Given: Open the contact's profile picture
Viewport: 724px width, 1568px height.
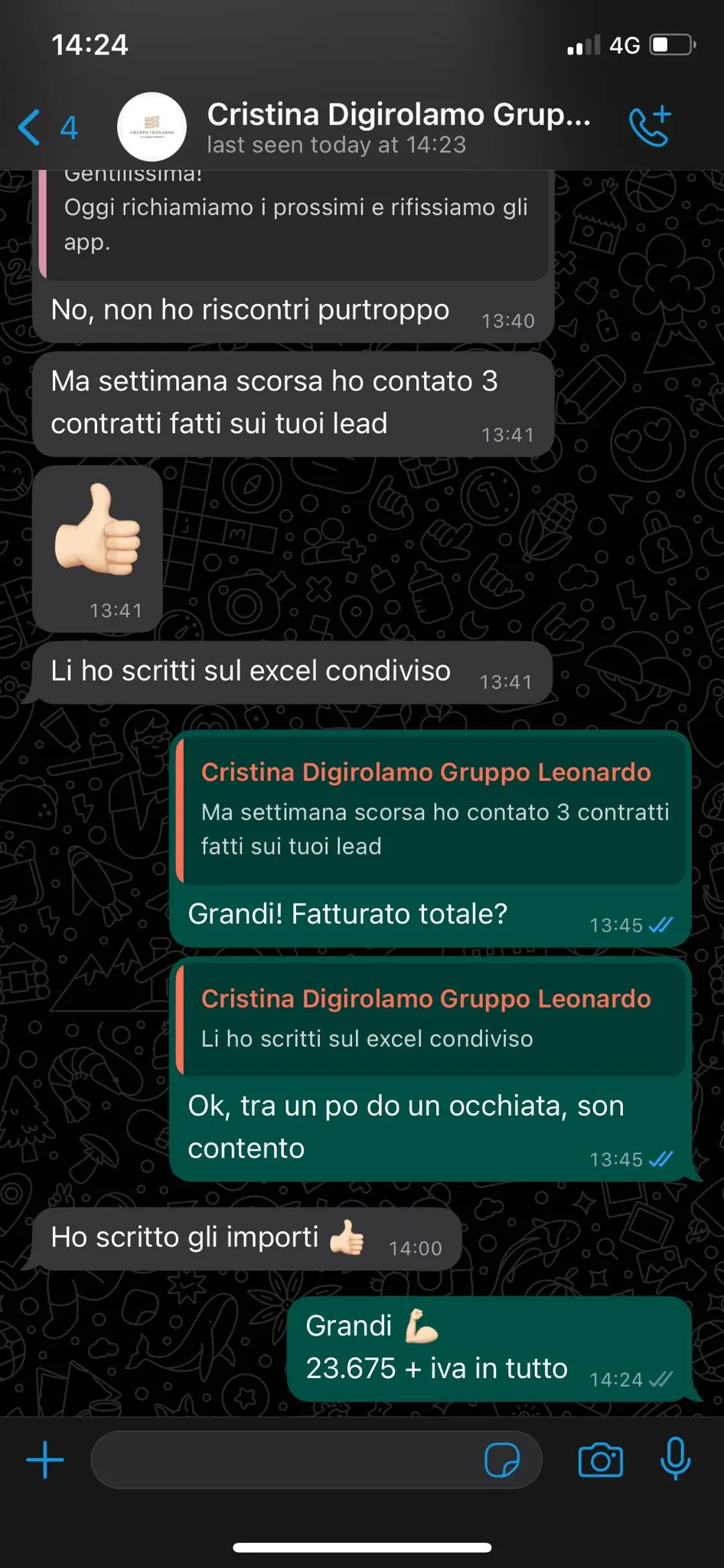Looking at the screenshot, I should [152, 127].
